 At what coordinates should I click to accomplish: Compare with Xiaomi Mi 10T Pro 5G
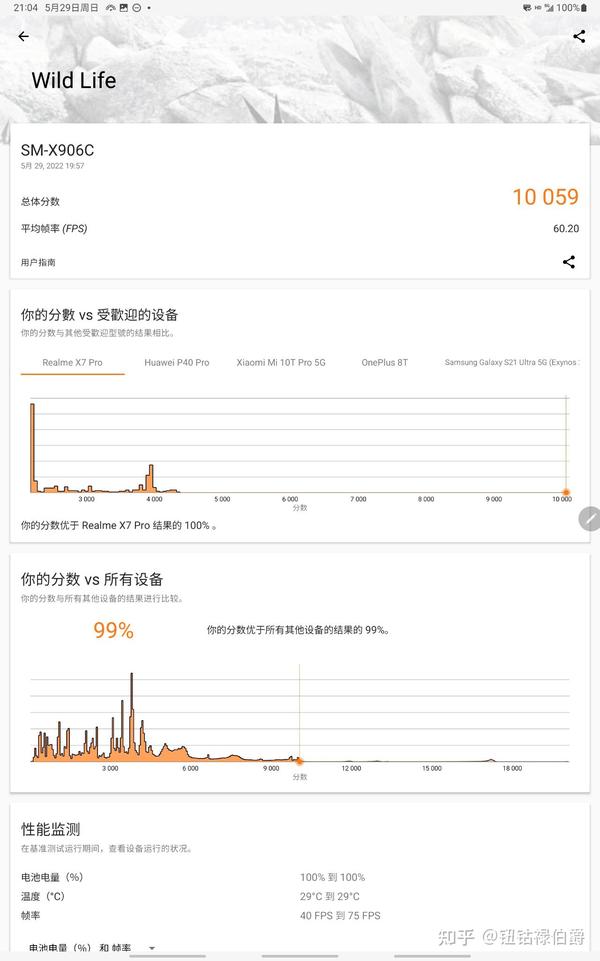(281, 363)
